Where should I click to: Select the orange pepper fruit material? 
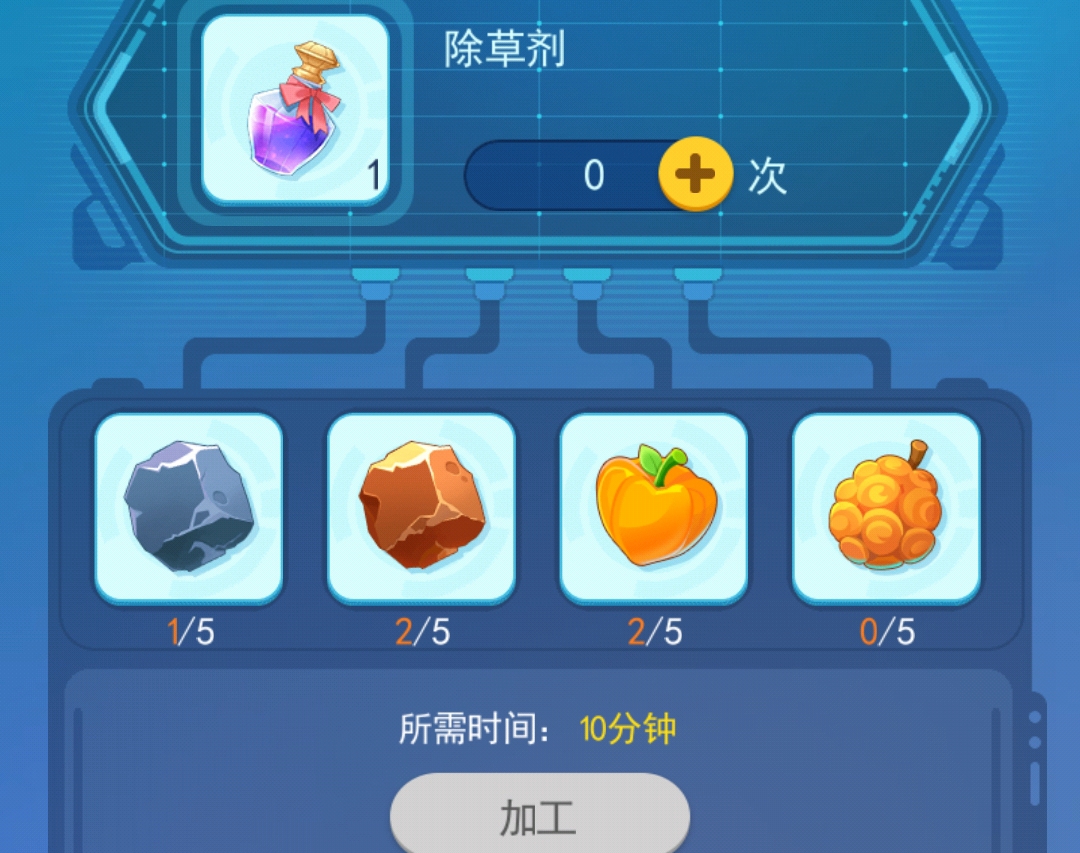(653, 507)
